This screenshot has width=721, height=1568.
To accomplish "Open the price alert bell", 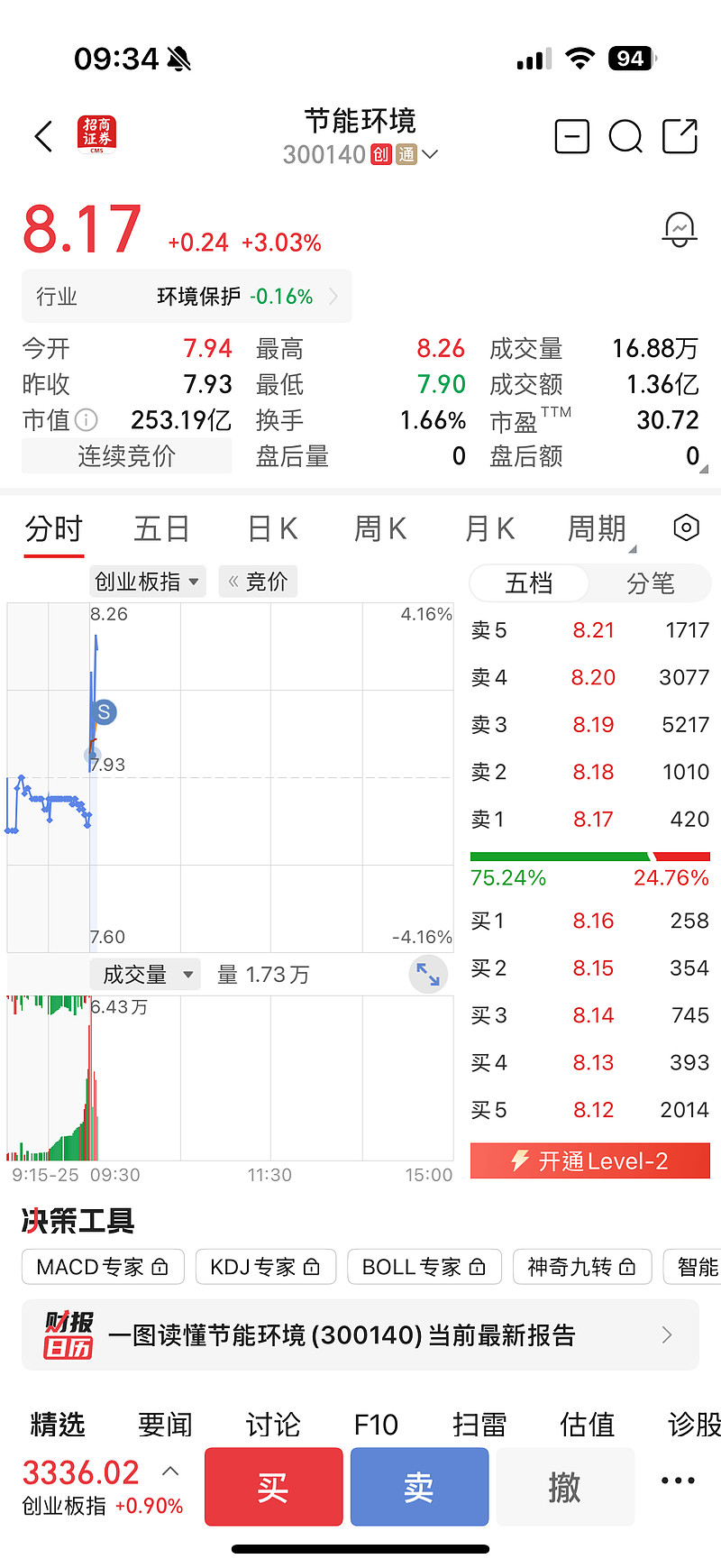I will coord(680,229).
